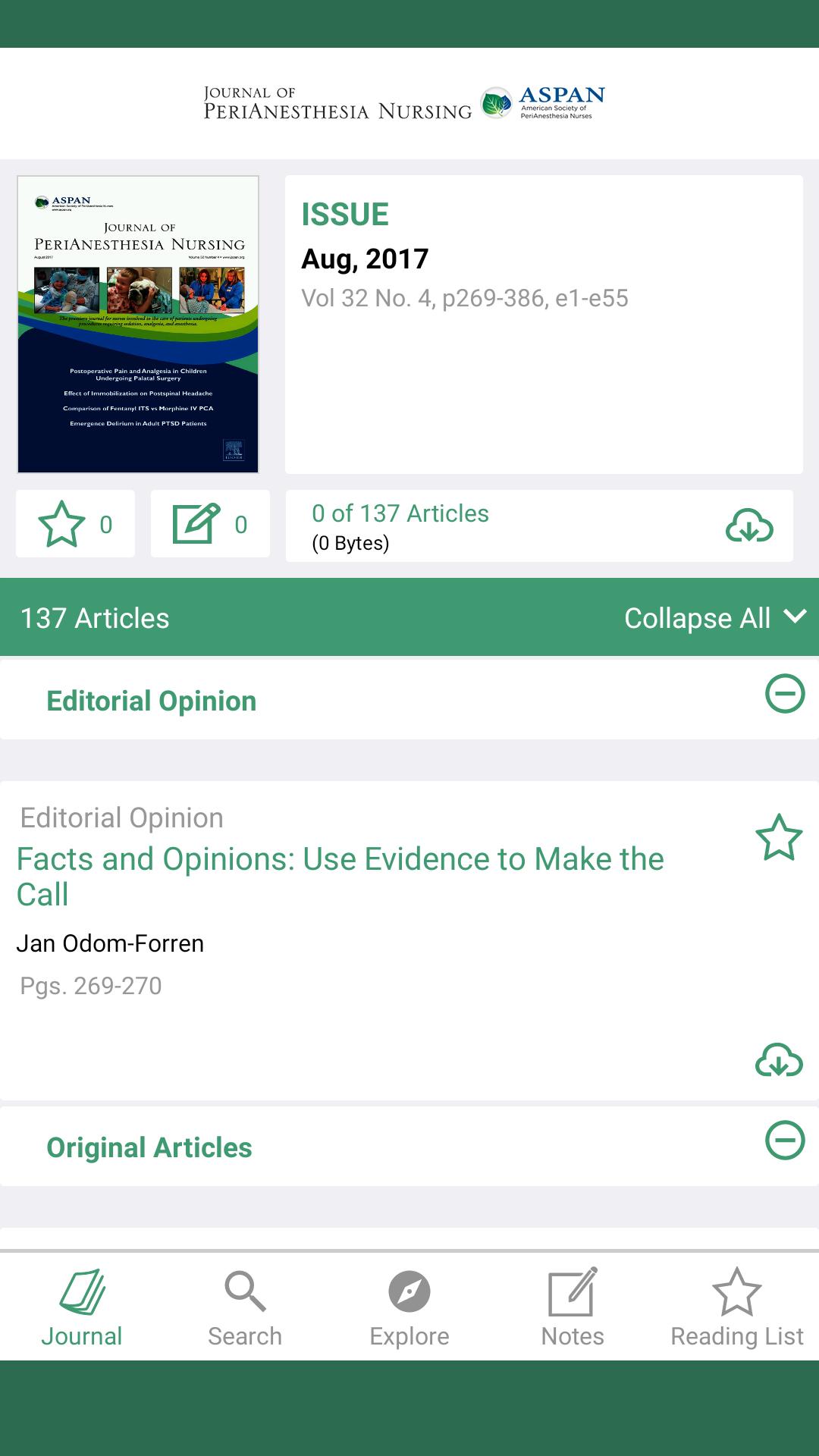Open the issue's starred articles count

tap(75, 524)
